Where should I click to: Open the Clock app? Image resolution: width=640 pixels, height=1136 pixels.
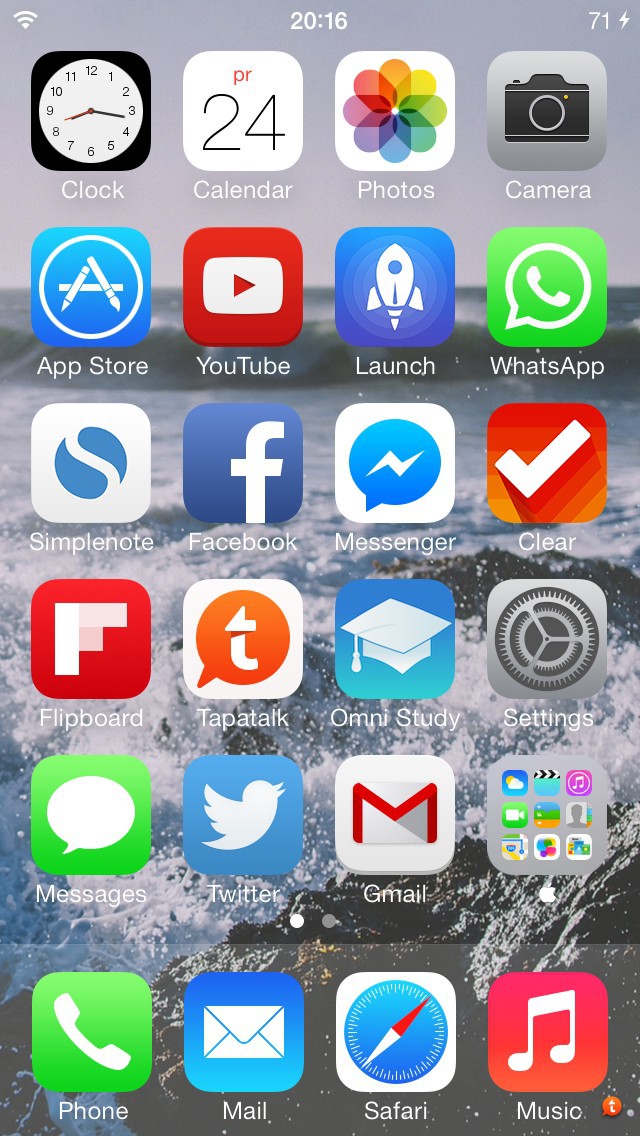91,111
